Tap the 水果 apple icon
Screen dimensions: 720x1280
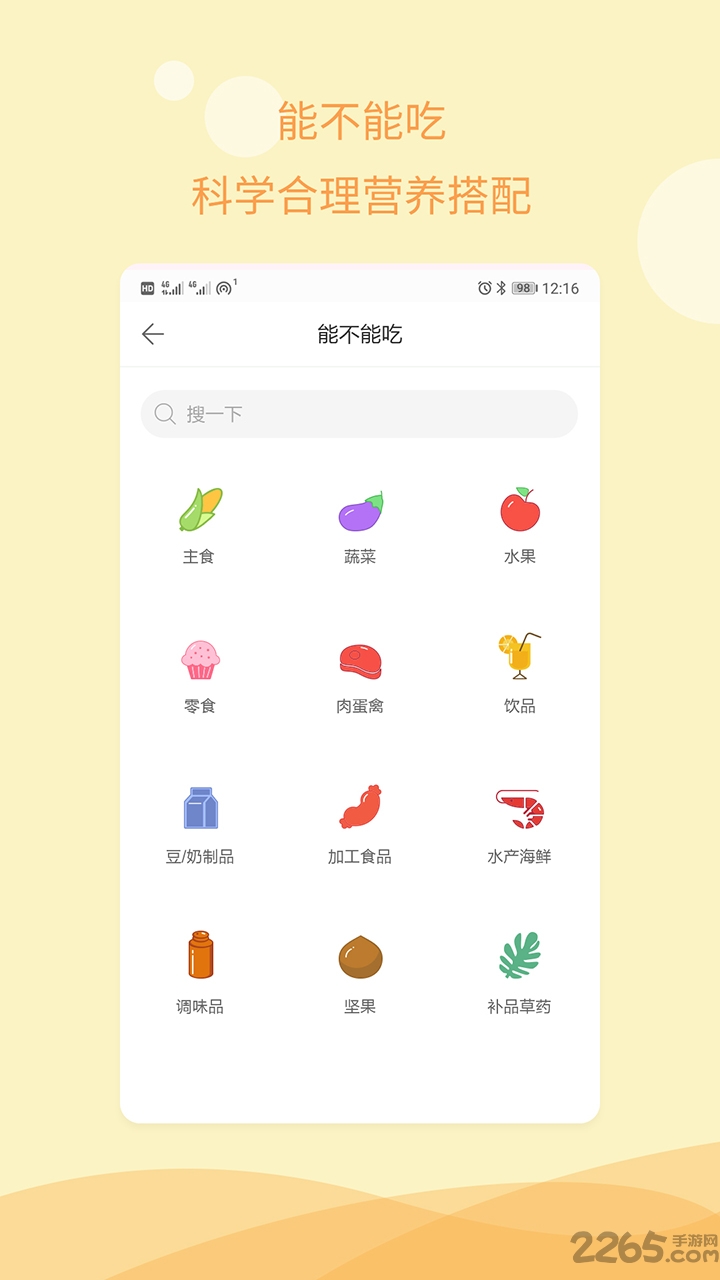pos(519,508)
